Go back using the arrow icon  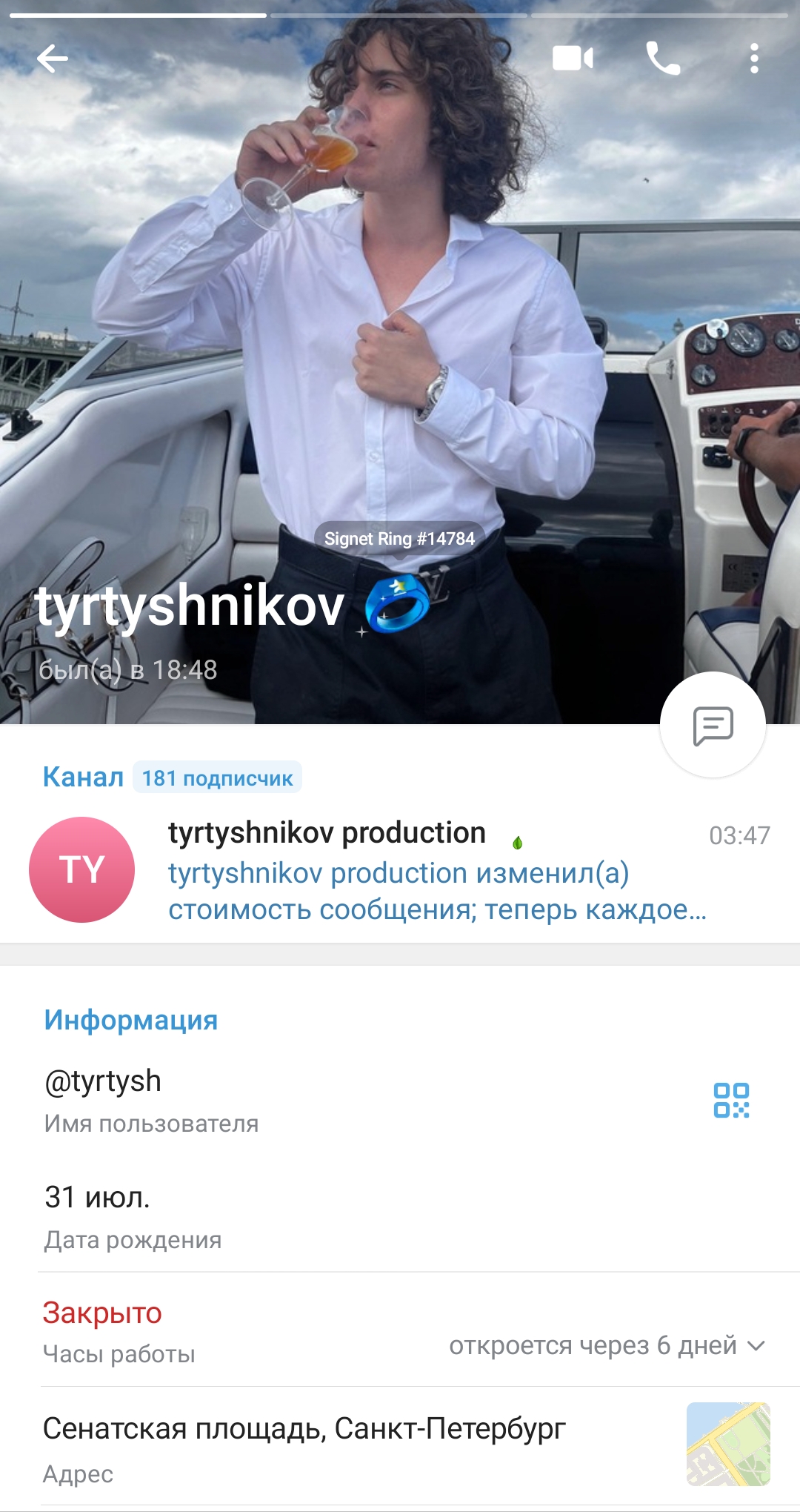pyautogui.click(x=53, y=59)
